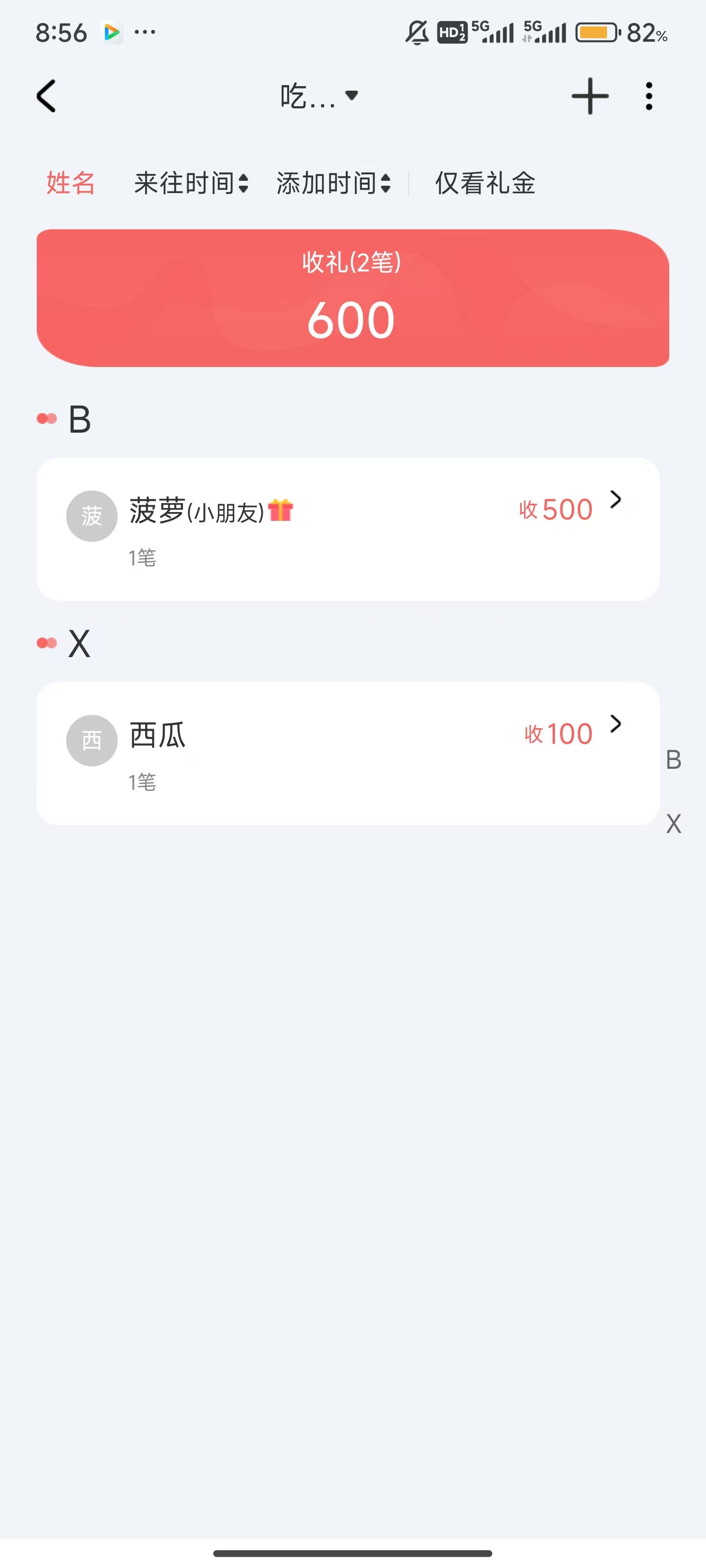Viewport: 706px width, 1568px height.
Task: Expand the 吃… title dropdown
Action: pos(319,96)
